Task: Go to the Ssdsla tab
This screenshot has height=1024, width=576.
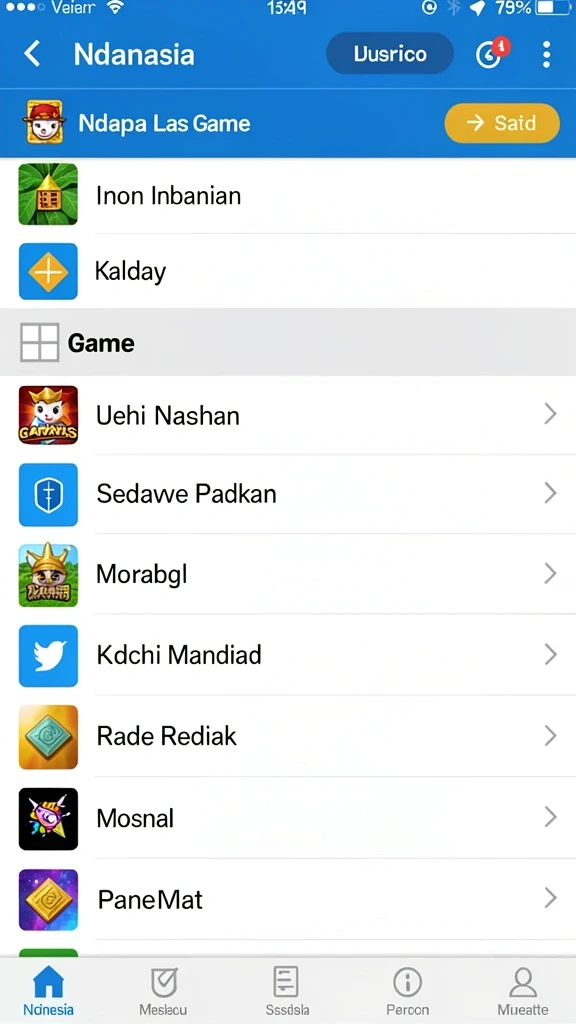Action: click(287, 991)
